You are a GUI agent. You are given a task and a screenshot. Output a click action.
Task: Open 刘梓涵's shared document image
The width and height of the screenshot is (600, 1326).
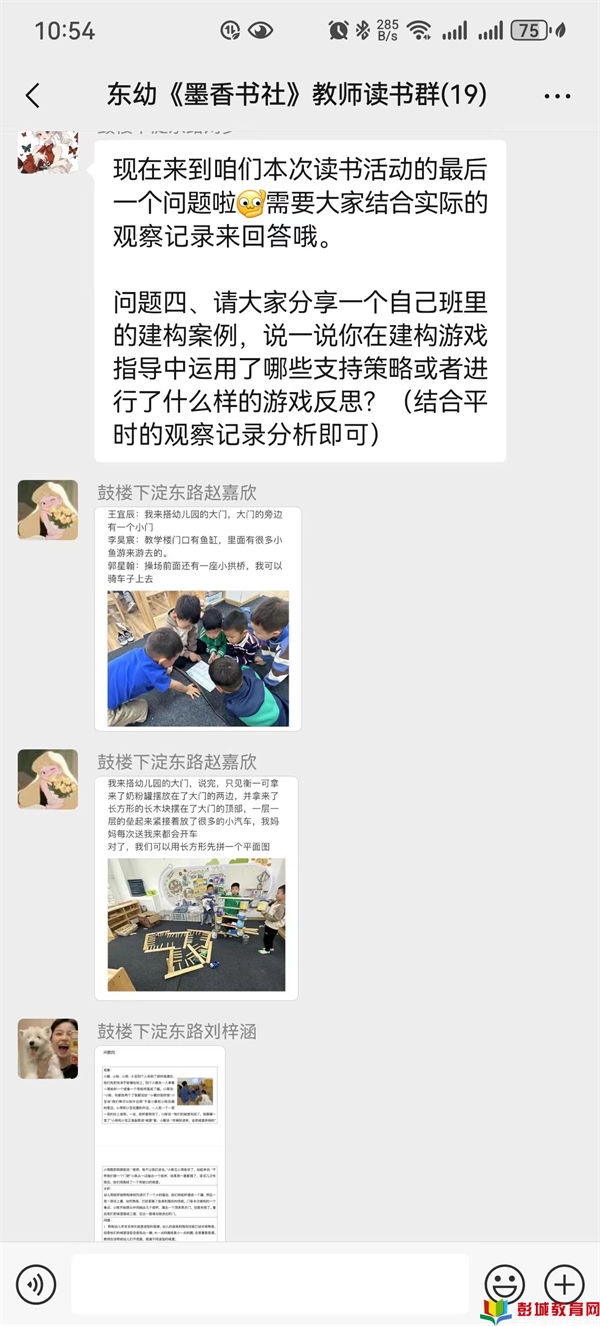(161, 1140)
